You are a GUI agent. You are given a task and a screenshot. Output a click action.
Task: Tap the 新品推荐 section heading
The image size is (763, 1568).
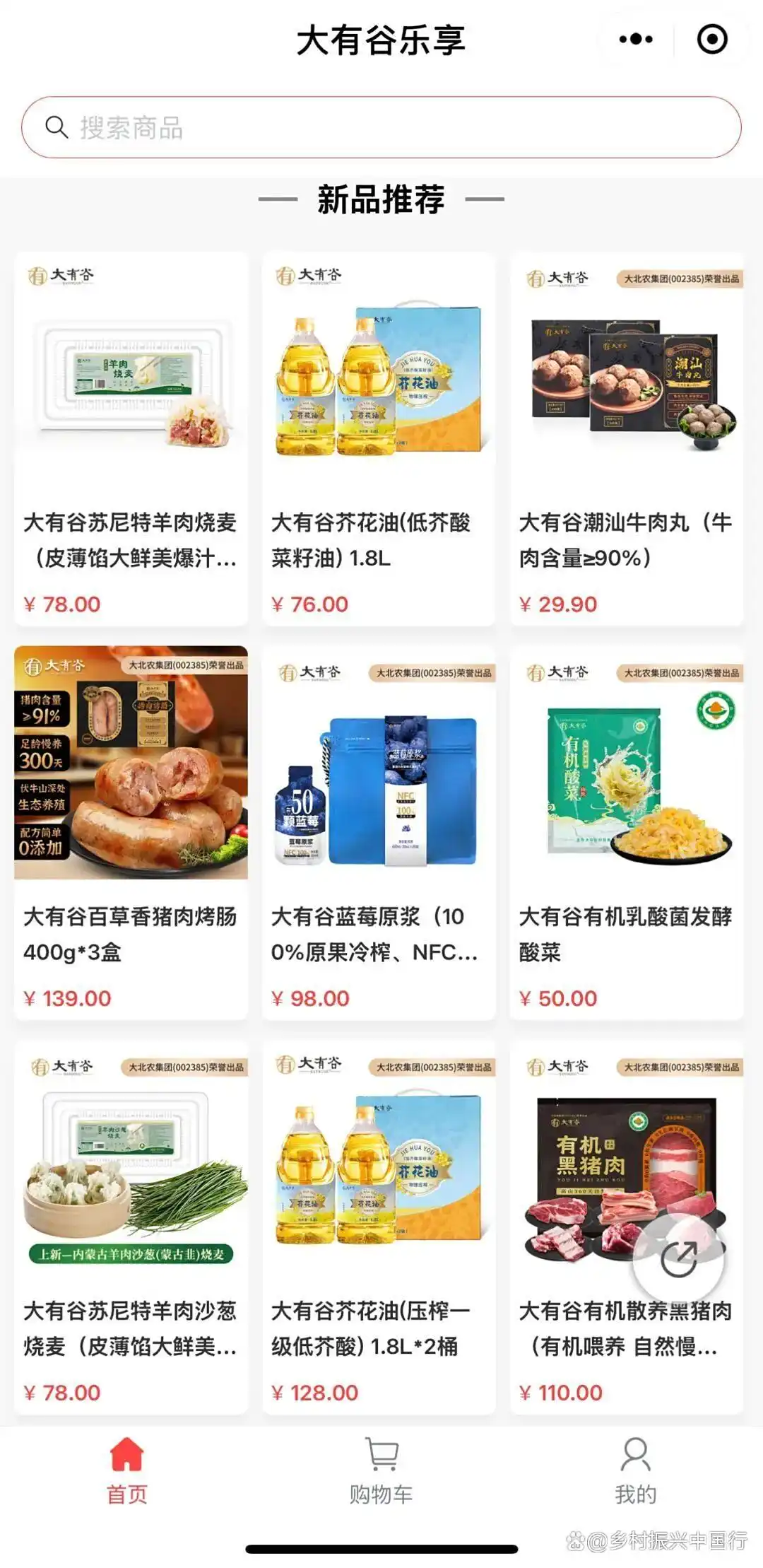[381, 199]
